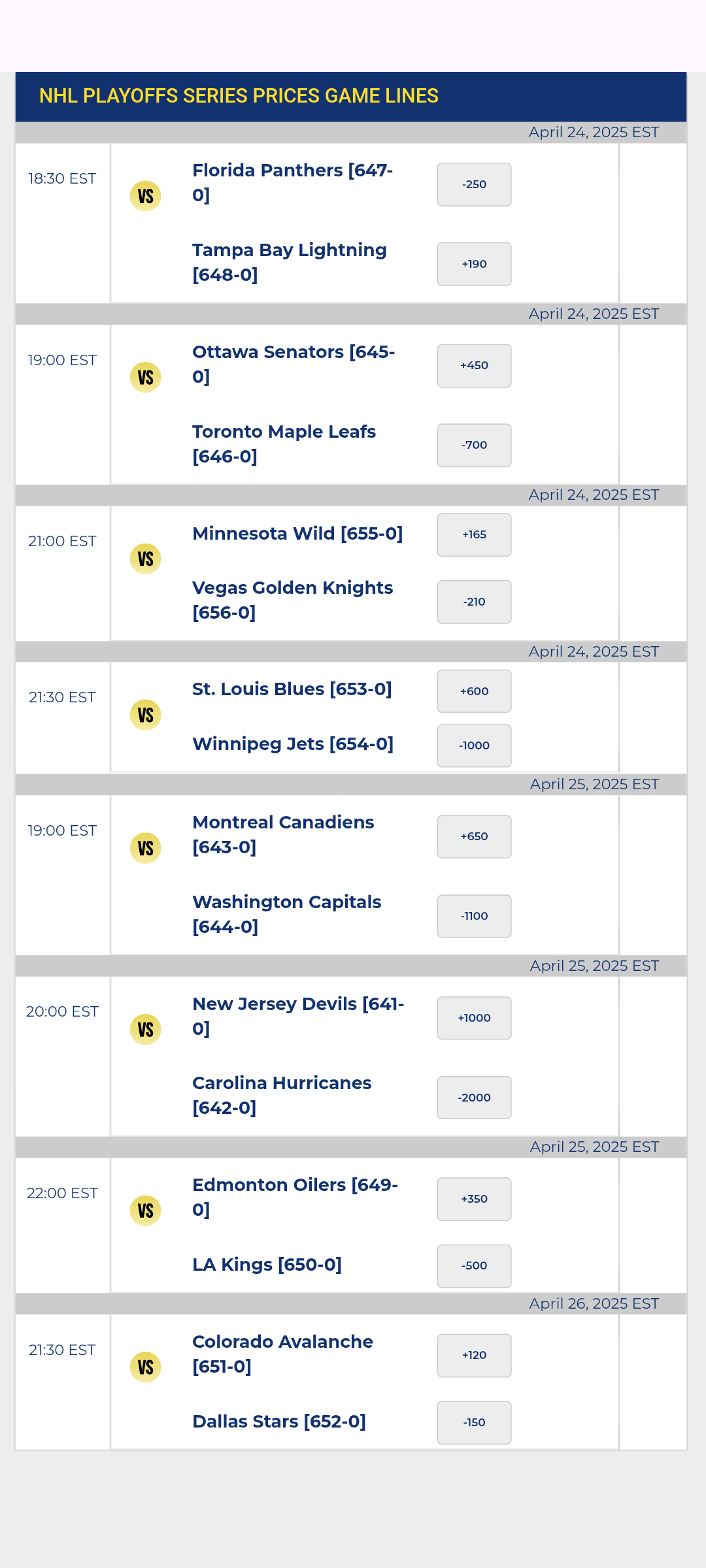
Task: Tap Toronto Maple Leafs -700 odds
Action: [x=474, y=445]
